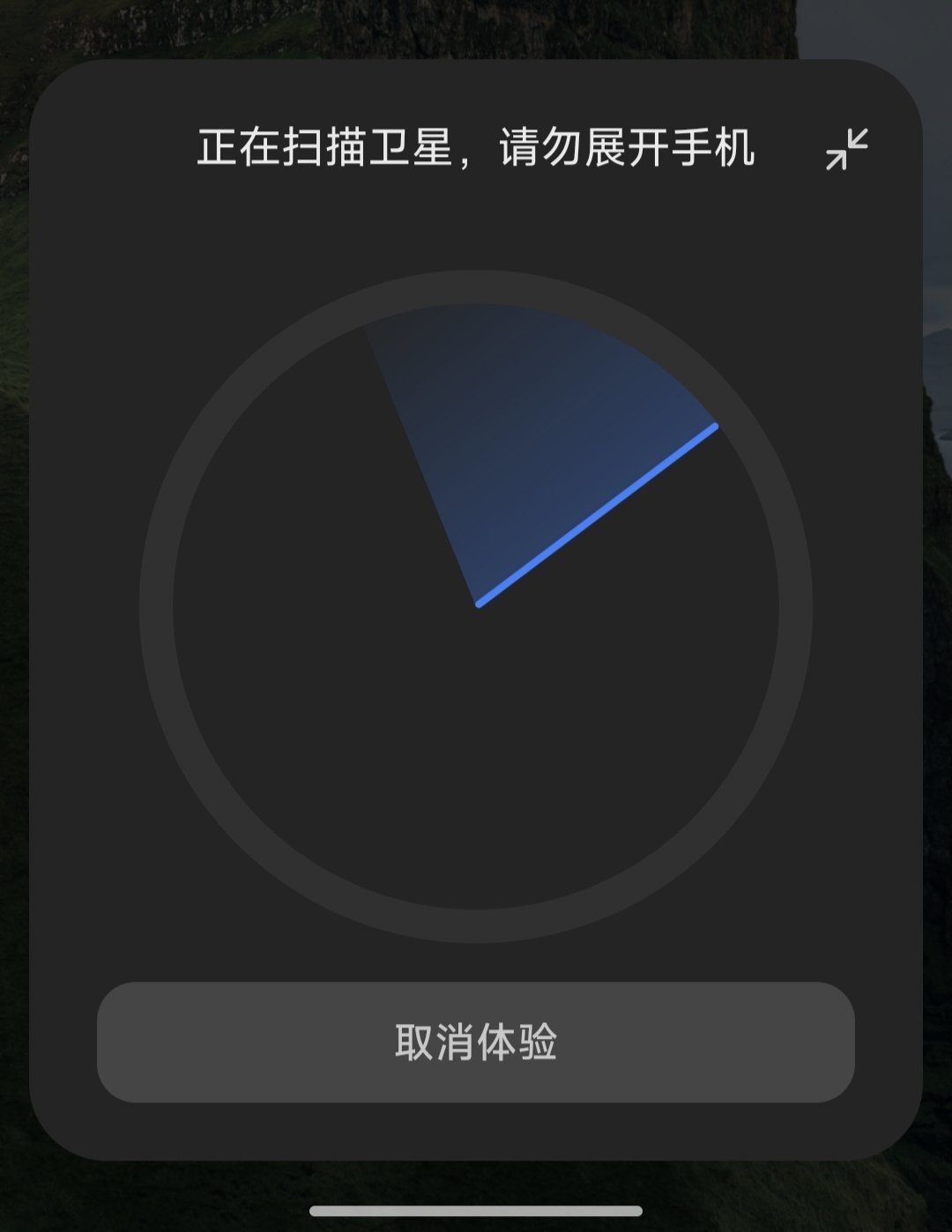
Task: Minimize the satellite scanning dialog
Action: point(846,148)
